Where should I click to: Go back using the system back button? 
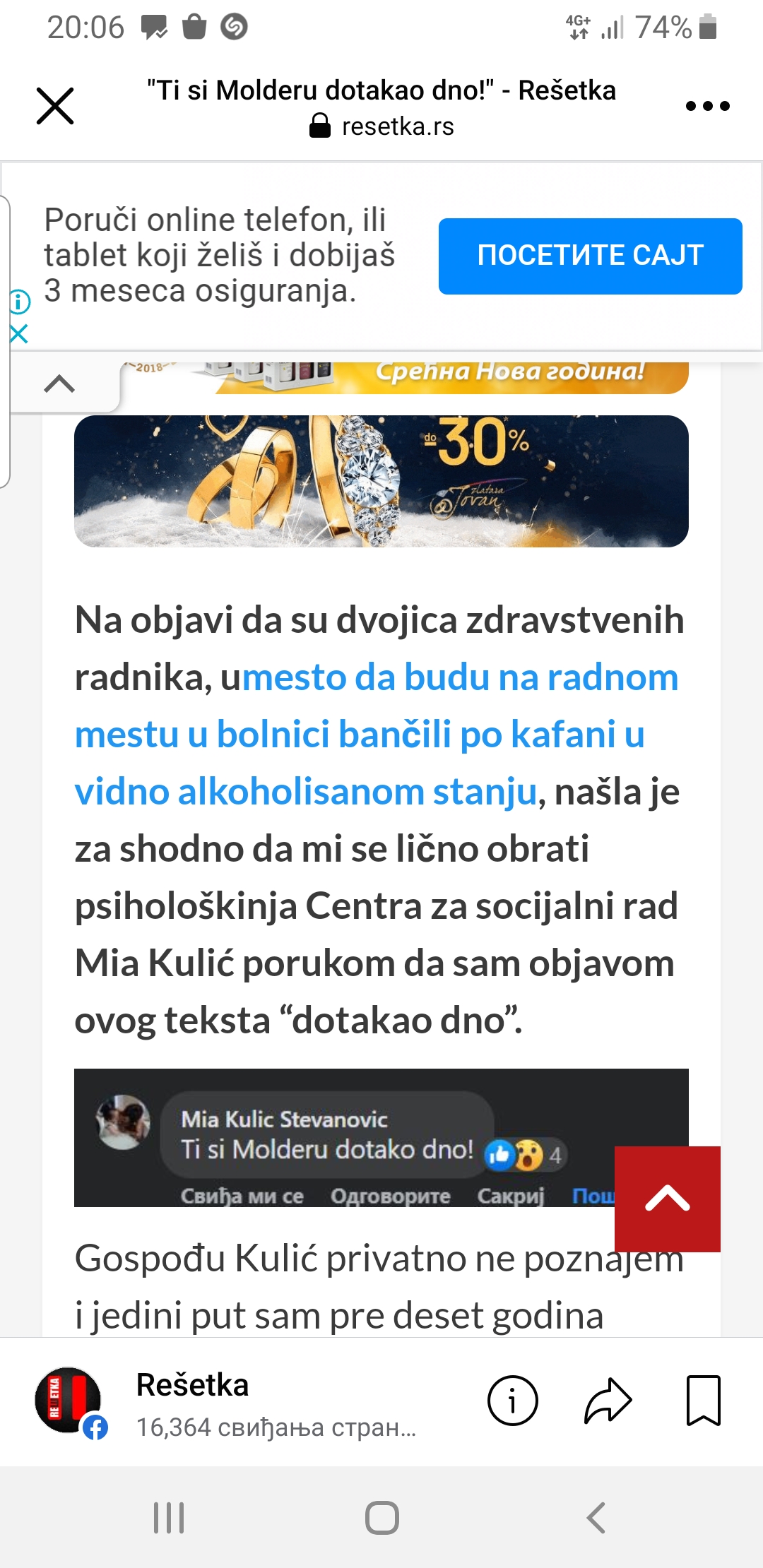point(596,1517)
